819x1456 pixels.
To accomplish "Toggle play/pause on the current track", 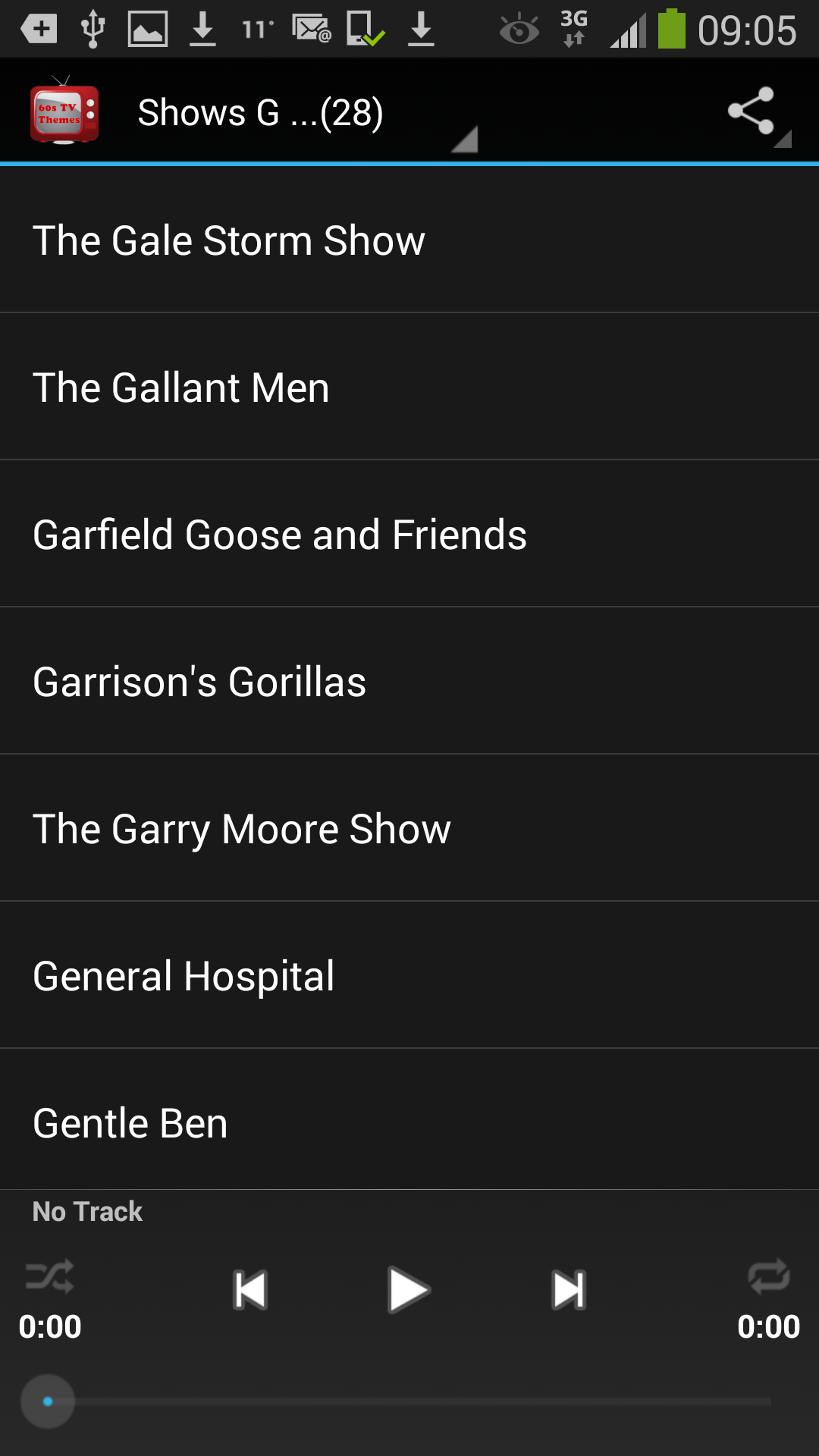I will coord(409,1289).
